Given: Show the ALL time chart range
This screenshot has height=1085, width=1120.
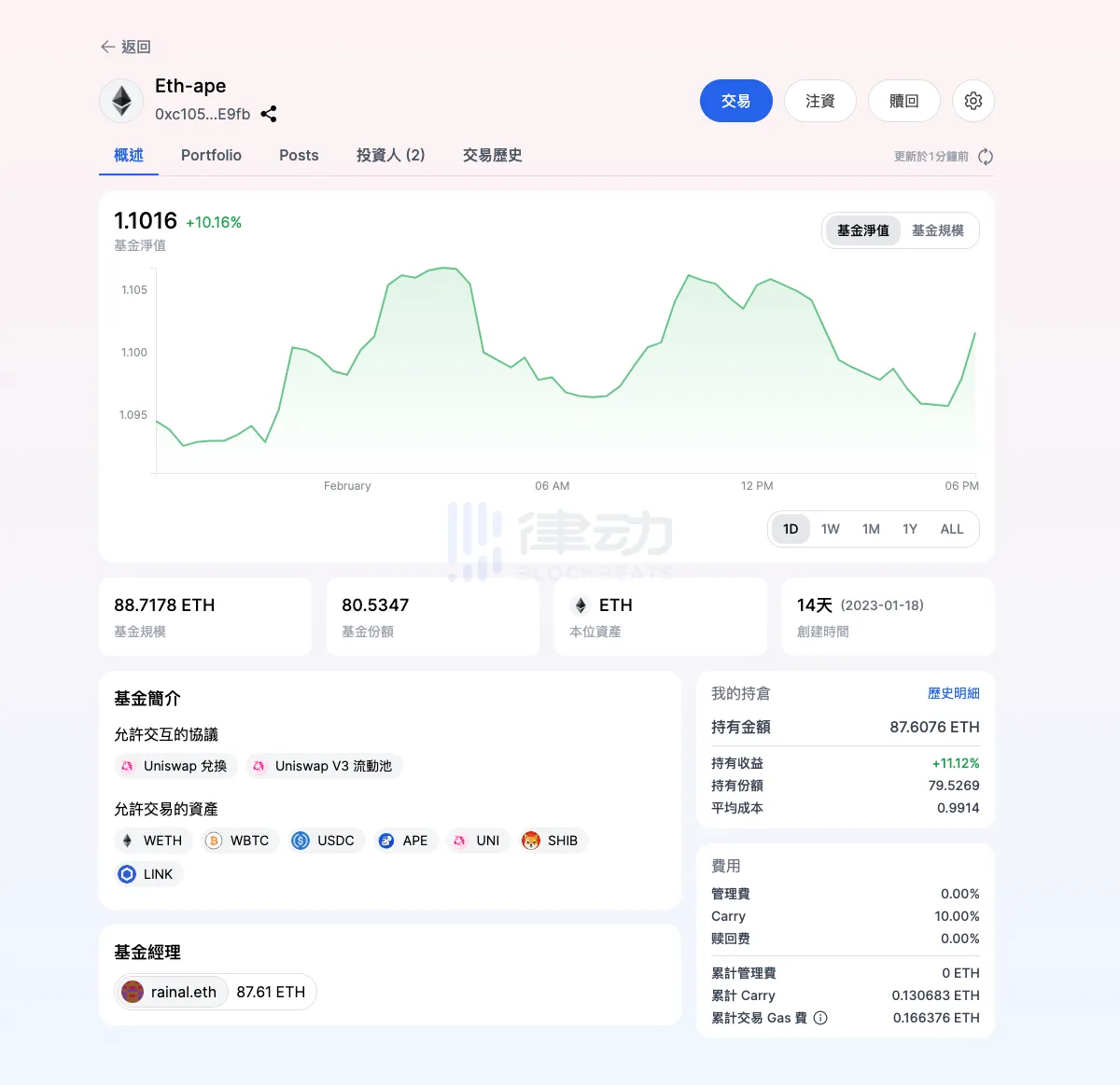Looking at the screenshot, I should click(951, 529).
